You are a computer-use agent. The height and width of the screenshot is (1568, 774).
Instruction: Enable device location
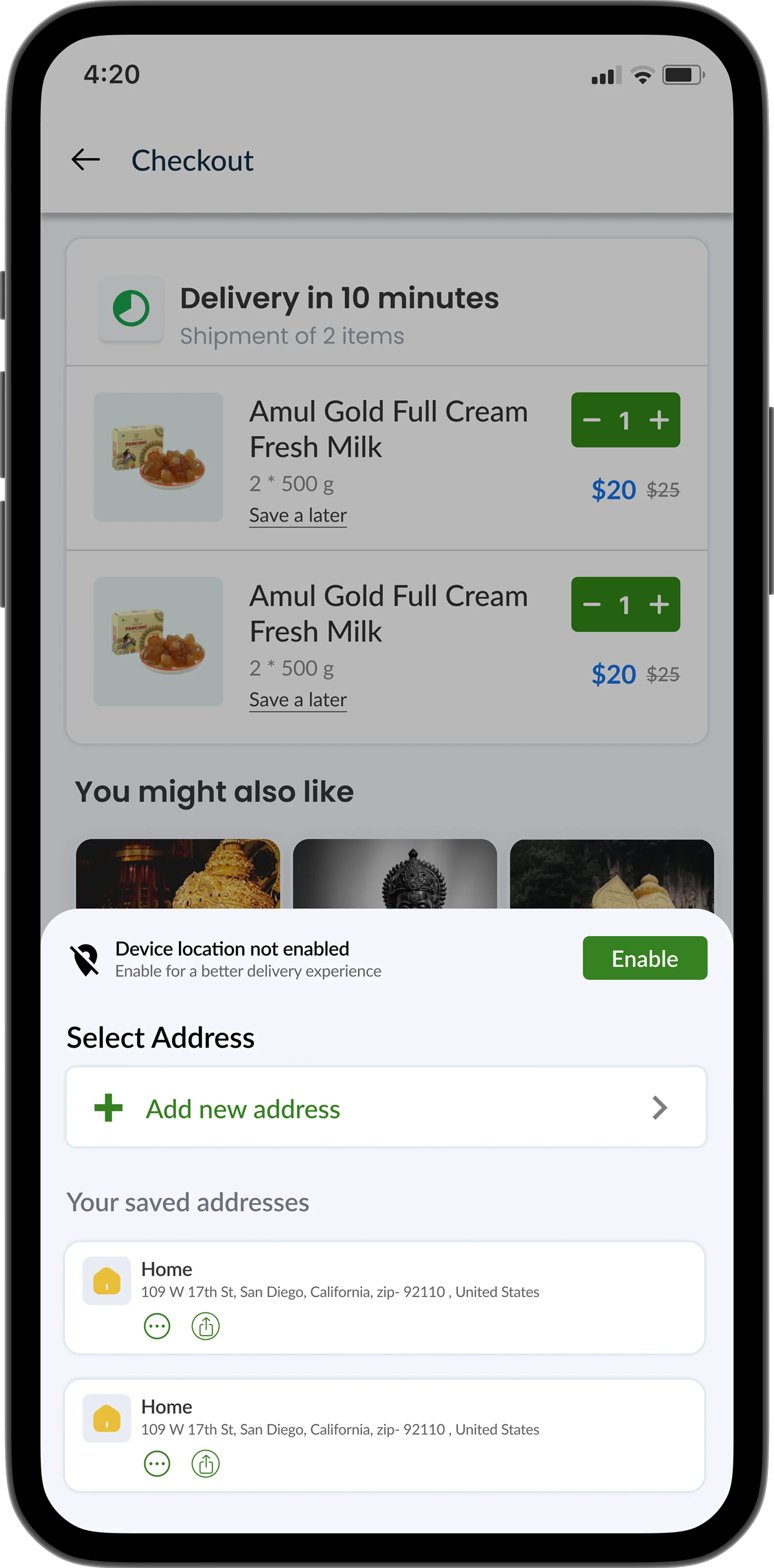[x=644, y=958]
